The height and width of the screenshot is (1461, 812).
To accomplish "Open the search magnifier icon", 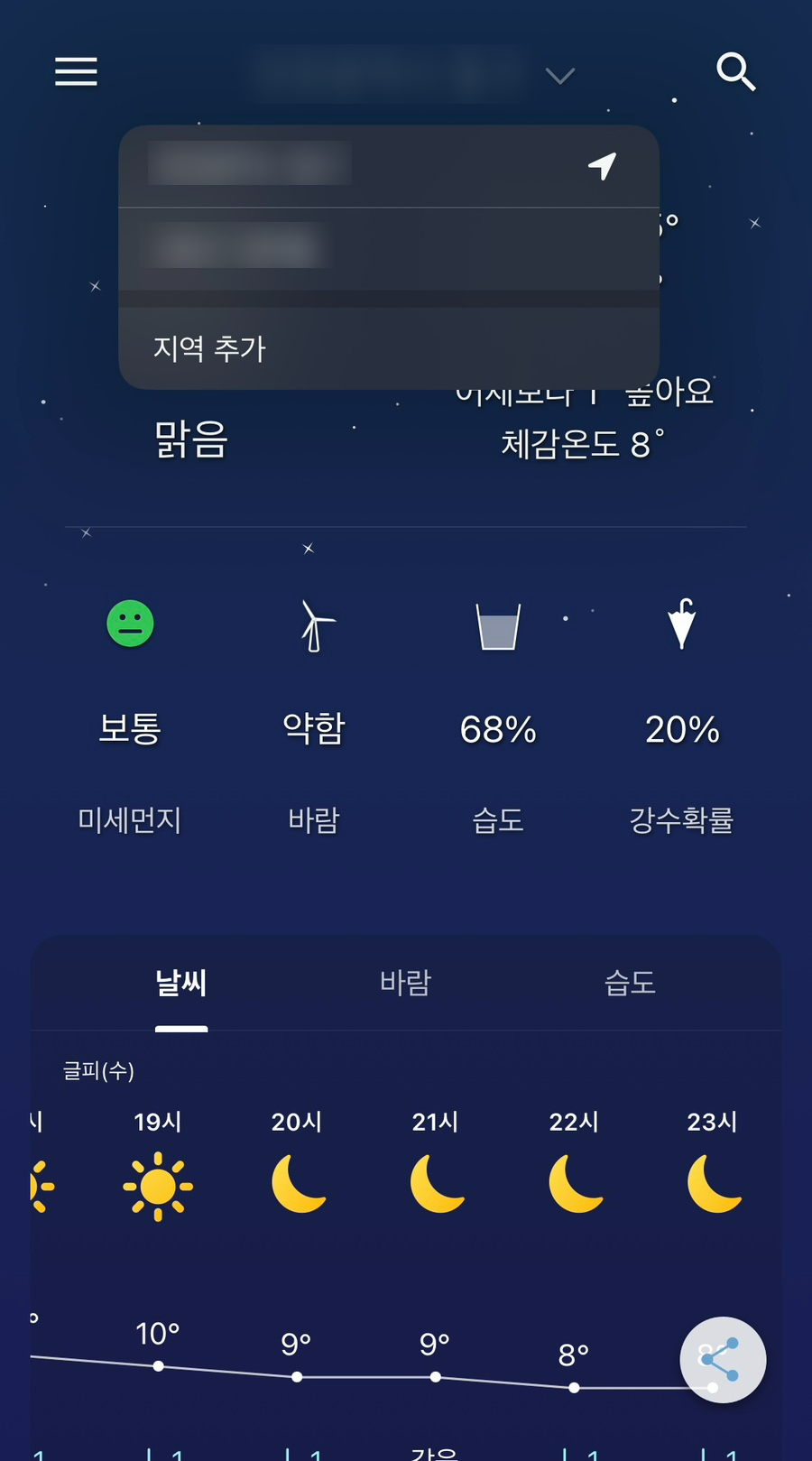I will click(736, 71).
